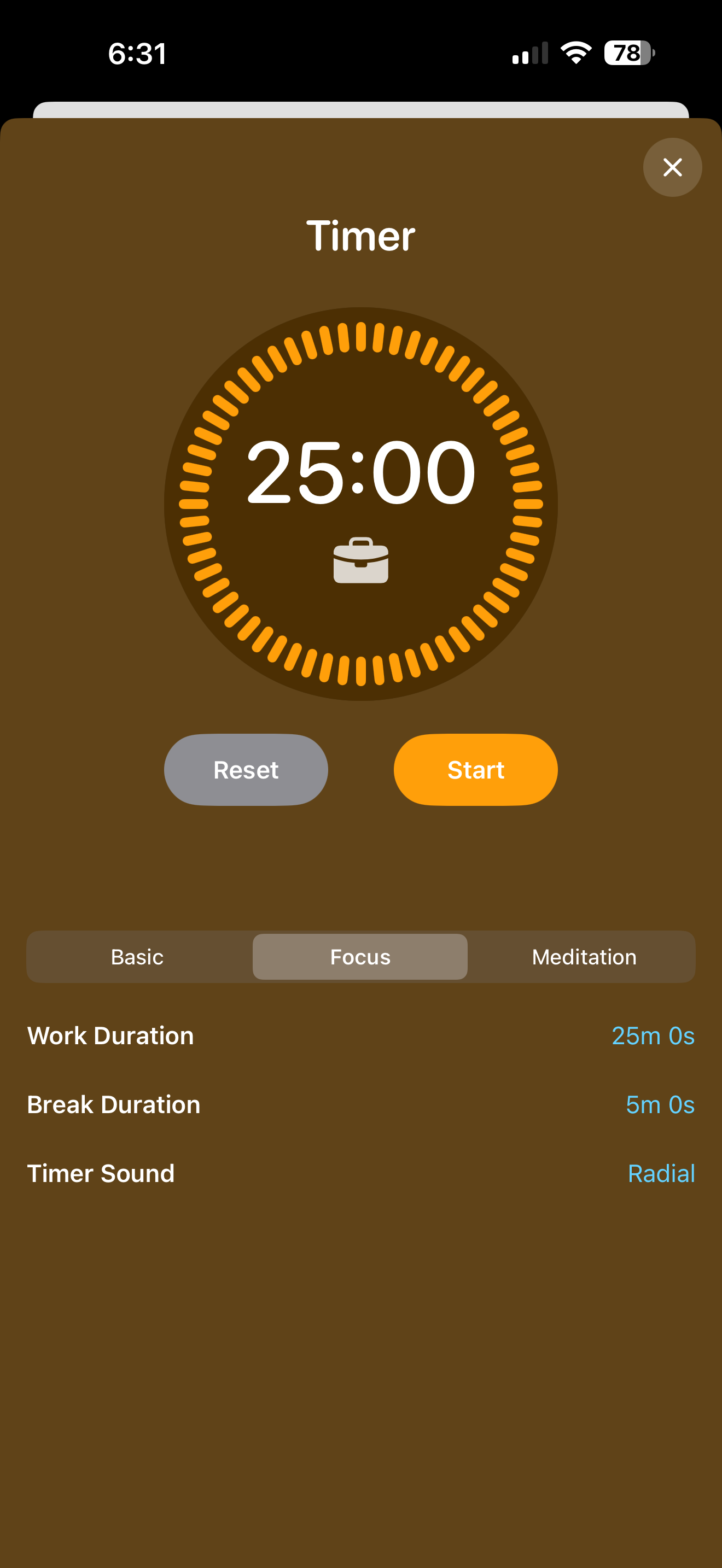The image size is (722, 1568).
Task: Close the Timer sheet
Action: [x=672, y=167]
